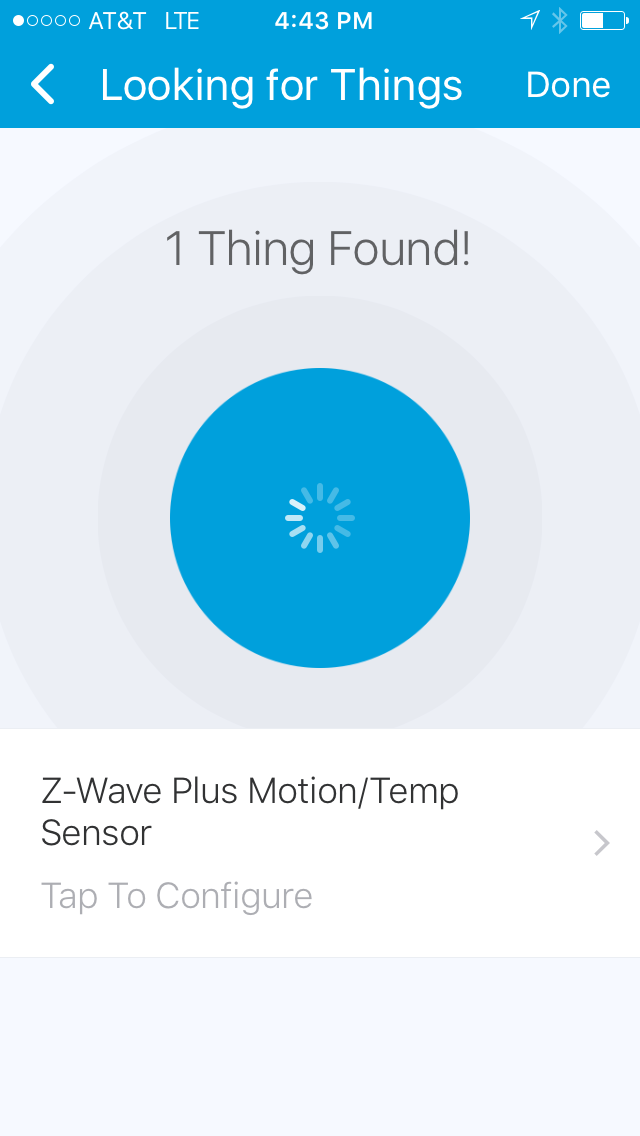Screen dimensions: 640x1136
Task: Tap Done to finish searching
Action: [568, 85]
